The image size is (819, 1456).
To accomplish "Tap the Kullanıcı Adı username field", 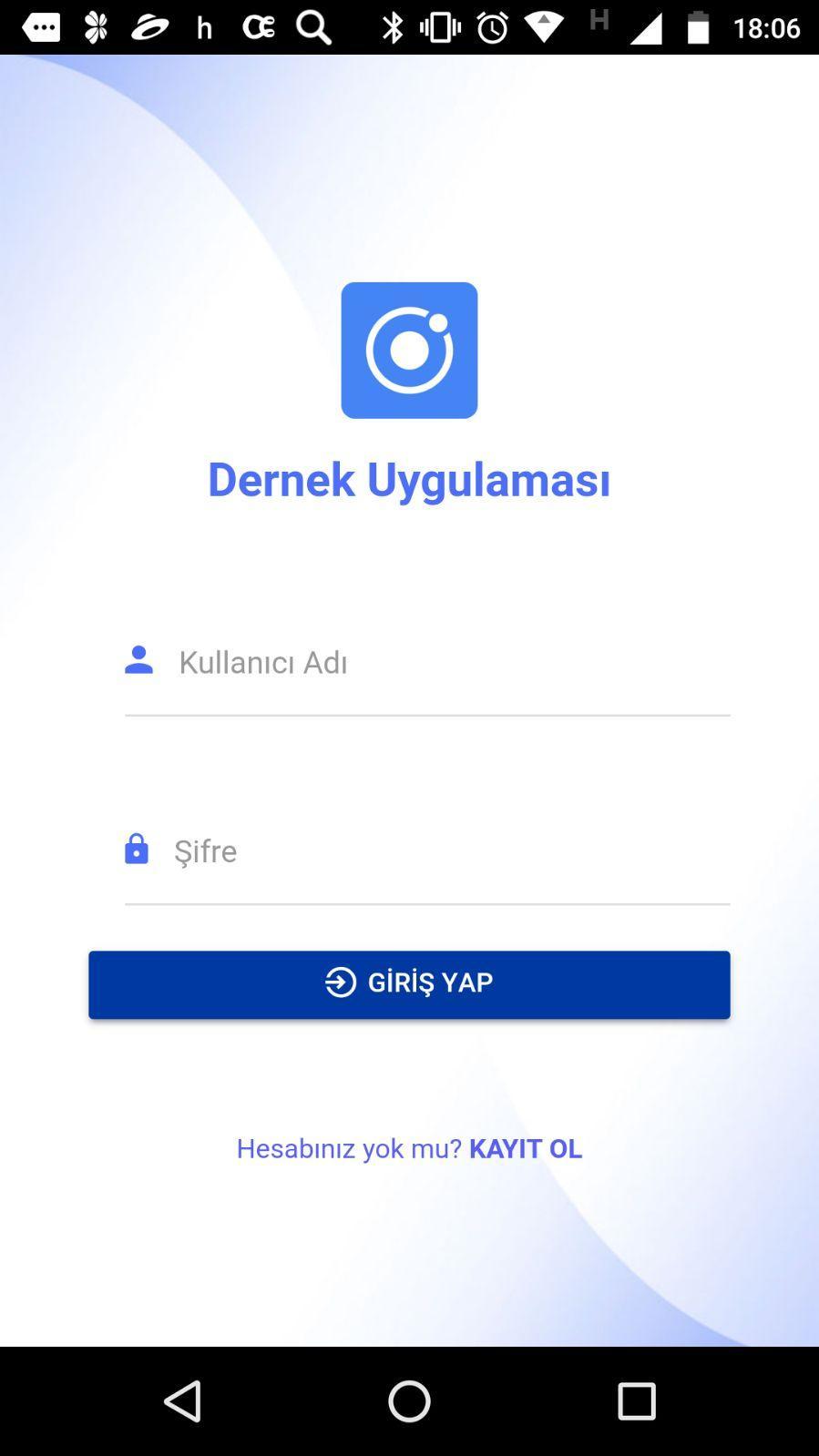I will pyautogui.click(x=446, y=663).
